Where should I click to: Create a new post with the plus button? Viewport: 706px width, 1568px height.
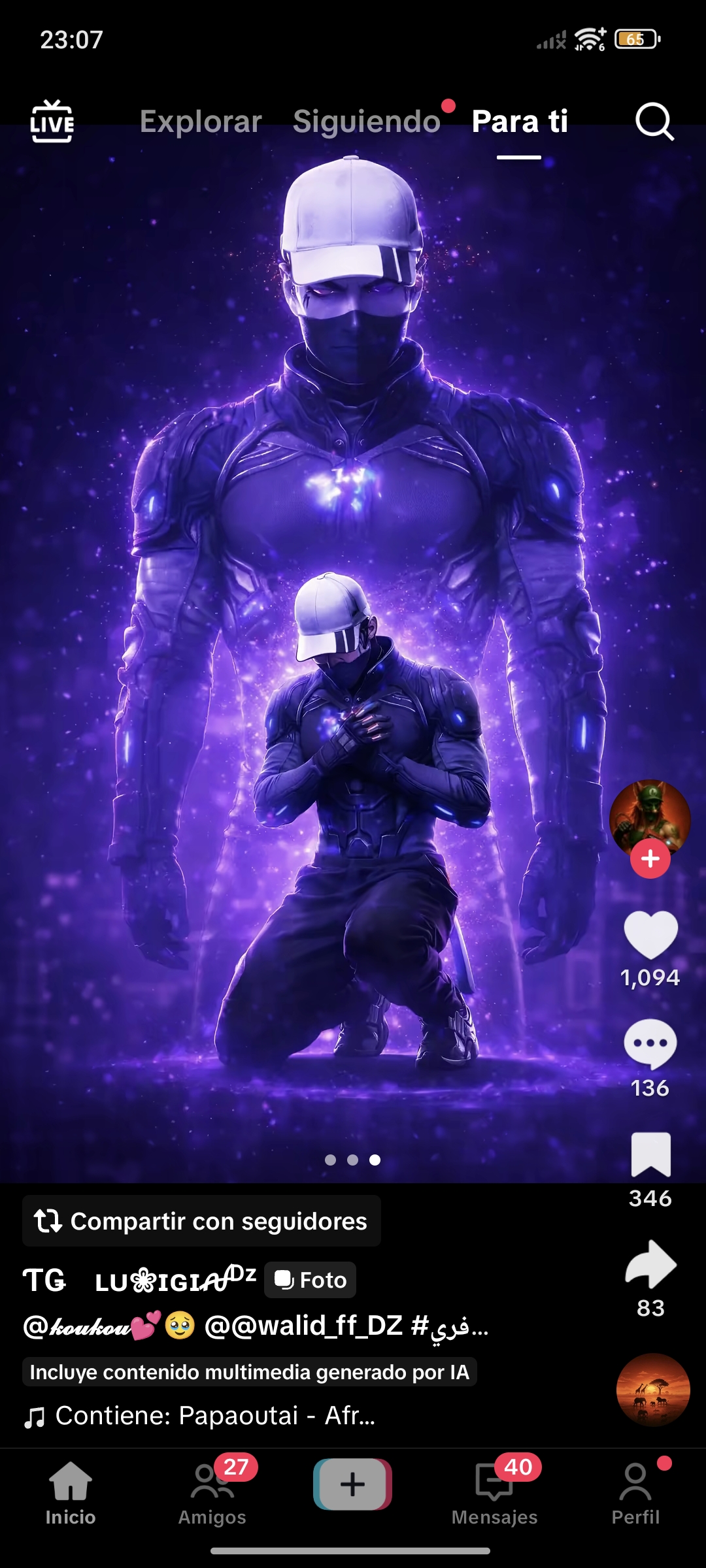pos(352,1484)
